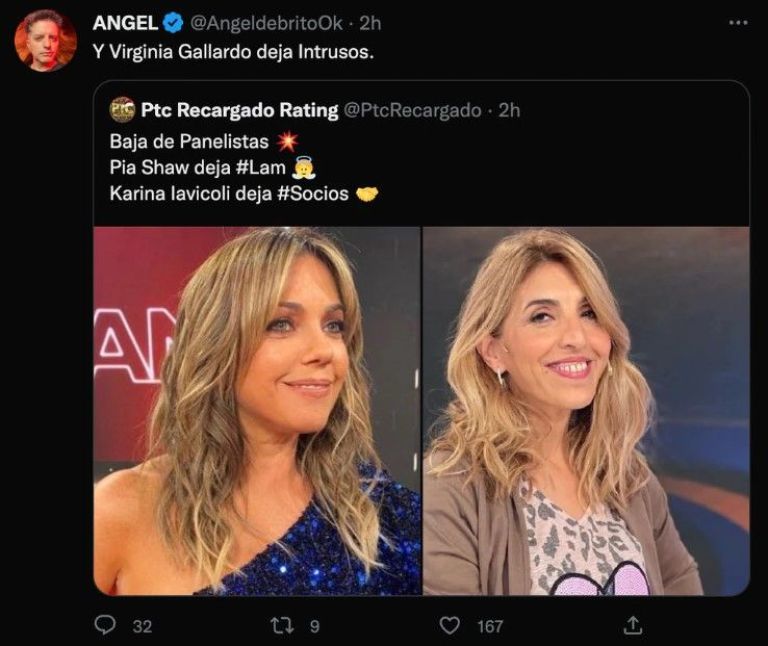View photo of woman in beige cardigan
Viewport: 768px width, 646px height.
click(585, 411)
